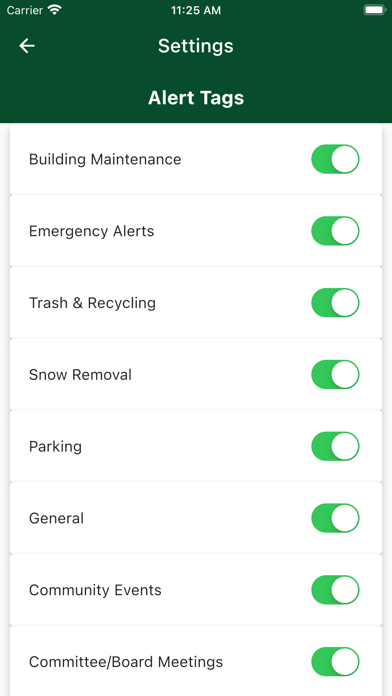Toggle the Parking alert tag
Screen dimensions: 392x696
pos(335,447)
